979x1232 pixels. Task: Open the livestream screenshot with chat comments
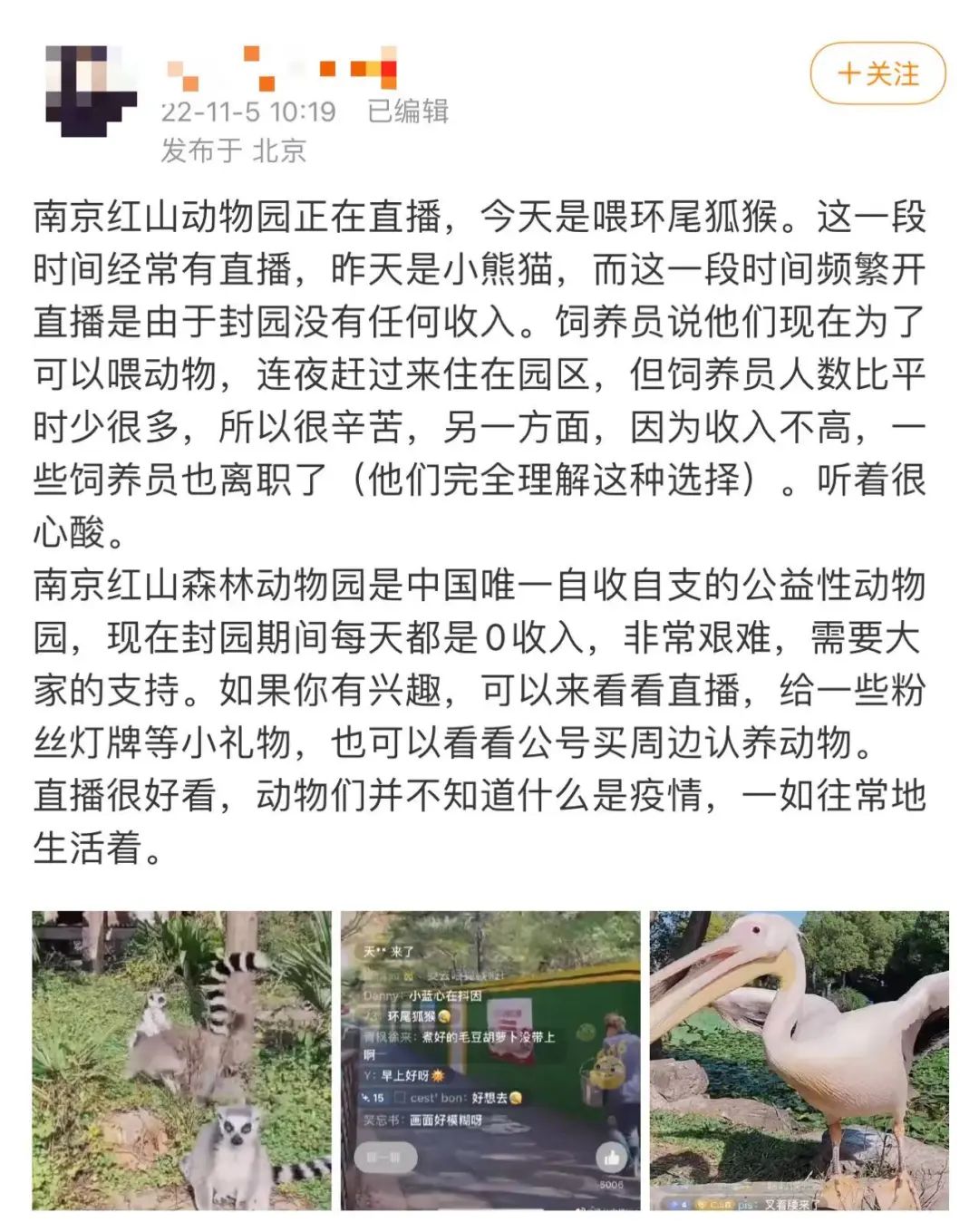tap(490, 1060)
